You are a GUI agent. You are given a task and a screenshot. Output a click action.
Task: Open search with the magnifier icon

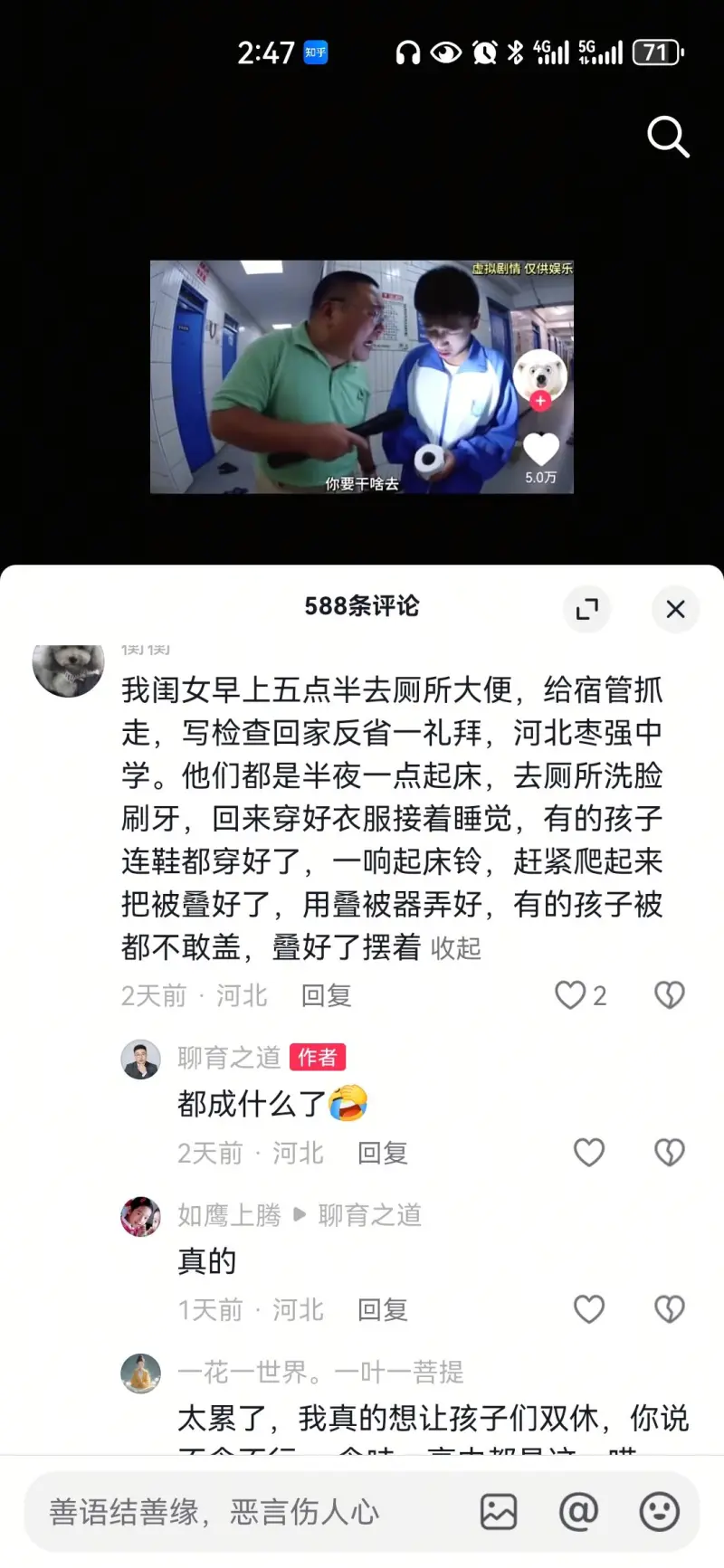pyautogui.click(x=668, y=137)
